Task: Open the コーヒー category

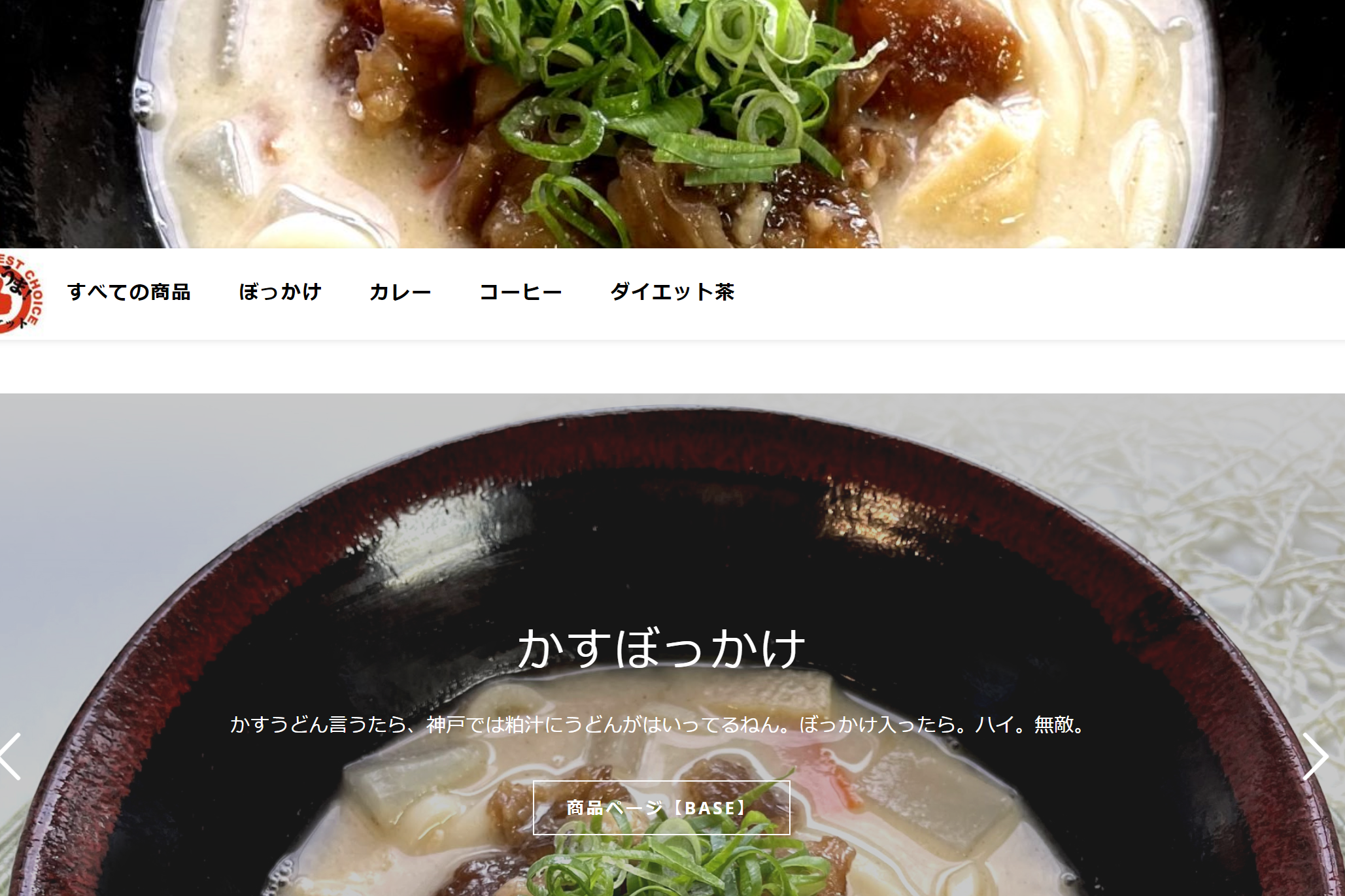Action: [520, 292]
